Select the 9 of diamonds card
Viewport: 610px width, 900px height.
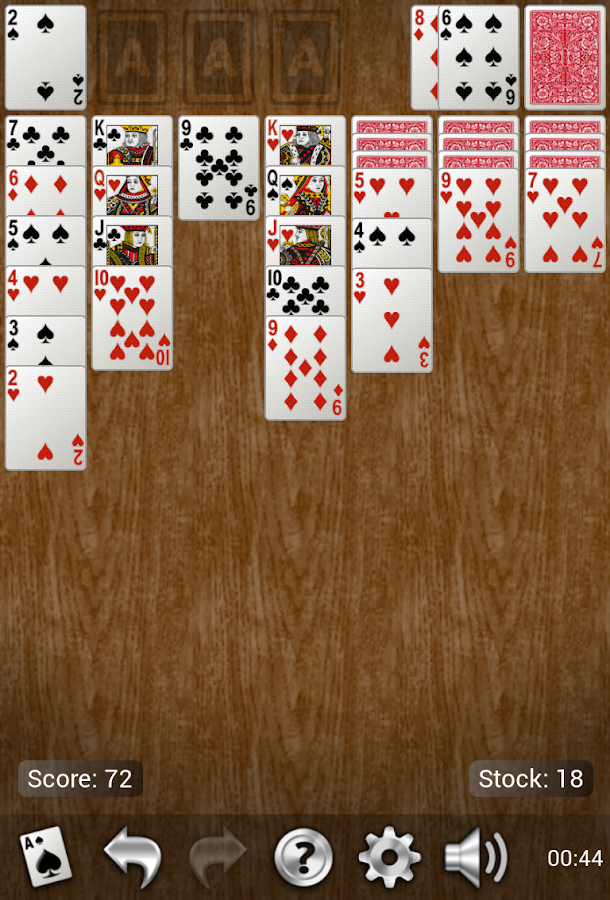[x=305, y=370]
